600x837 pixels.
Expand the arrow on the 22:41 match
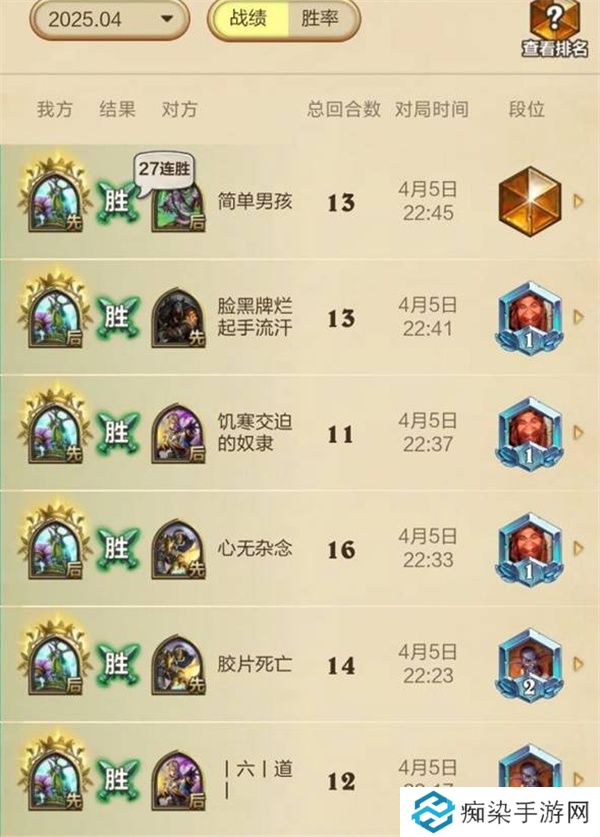[x=578, y=317]
